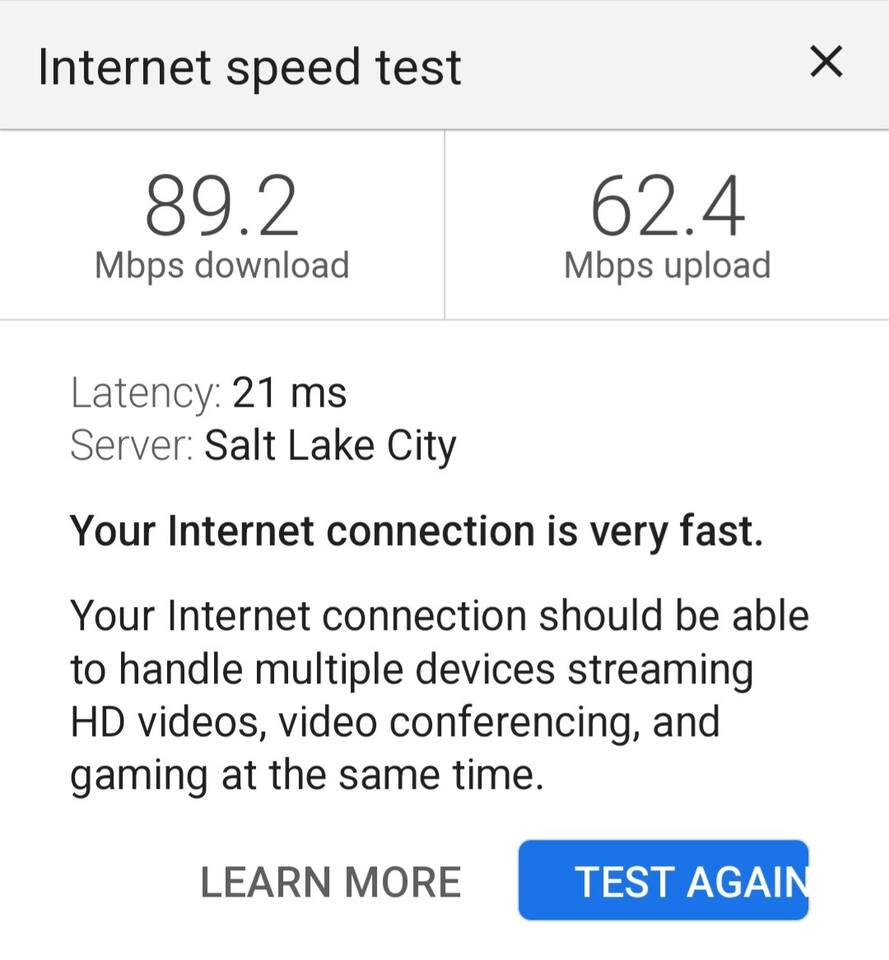Tap the Learn More button
This screenshot has width=889, height=960.
(x=330, y=882)
